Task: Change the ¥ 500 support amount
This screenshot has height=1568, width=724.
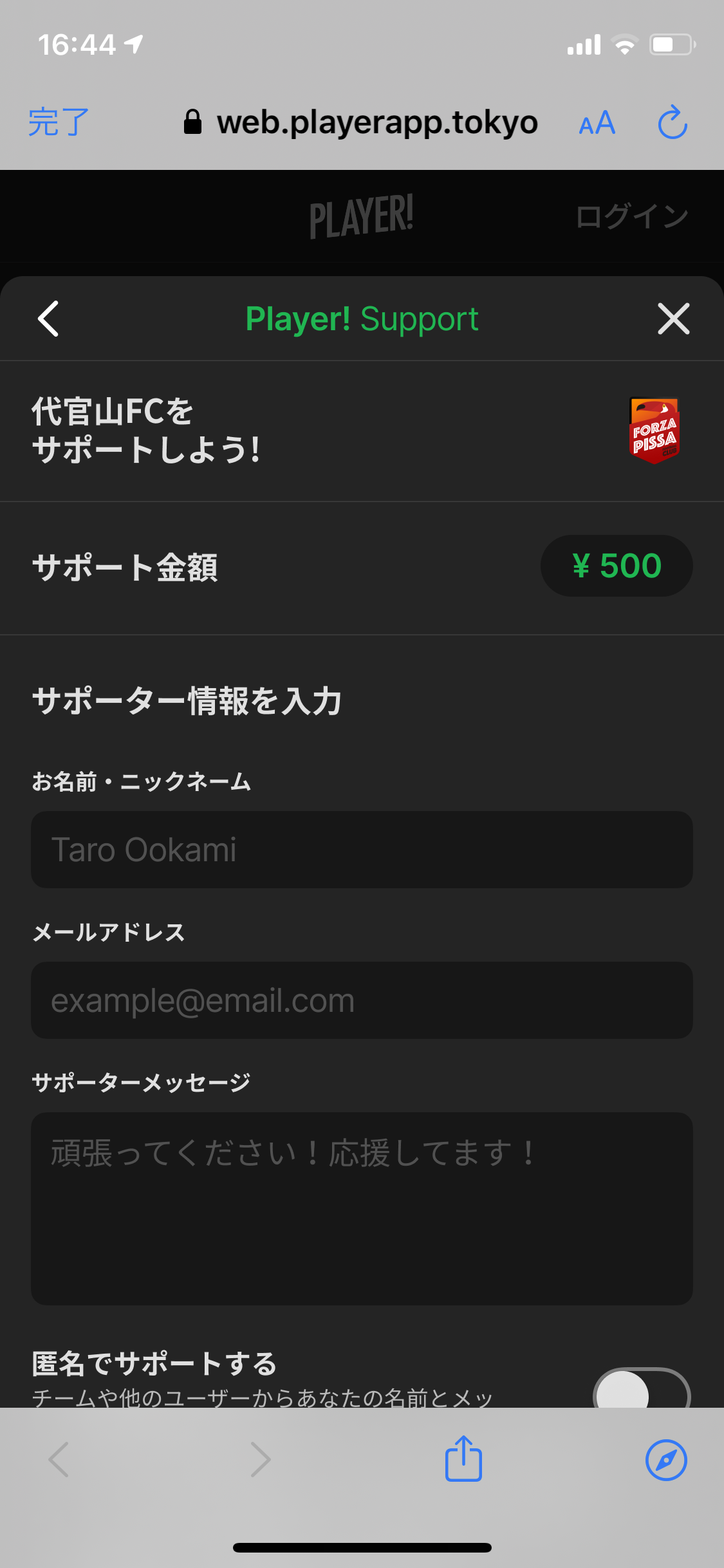Action: click(x=616, y=566)
